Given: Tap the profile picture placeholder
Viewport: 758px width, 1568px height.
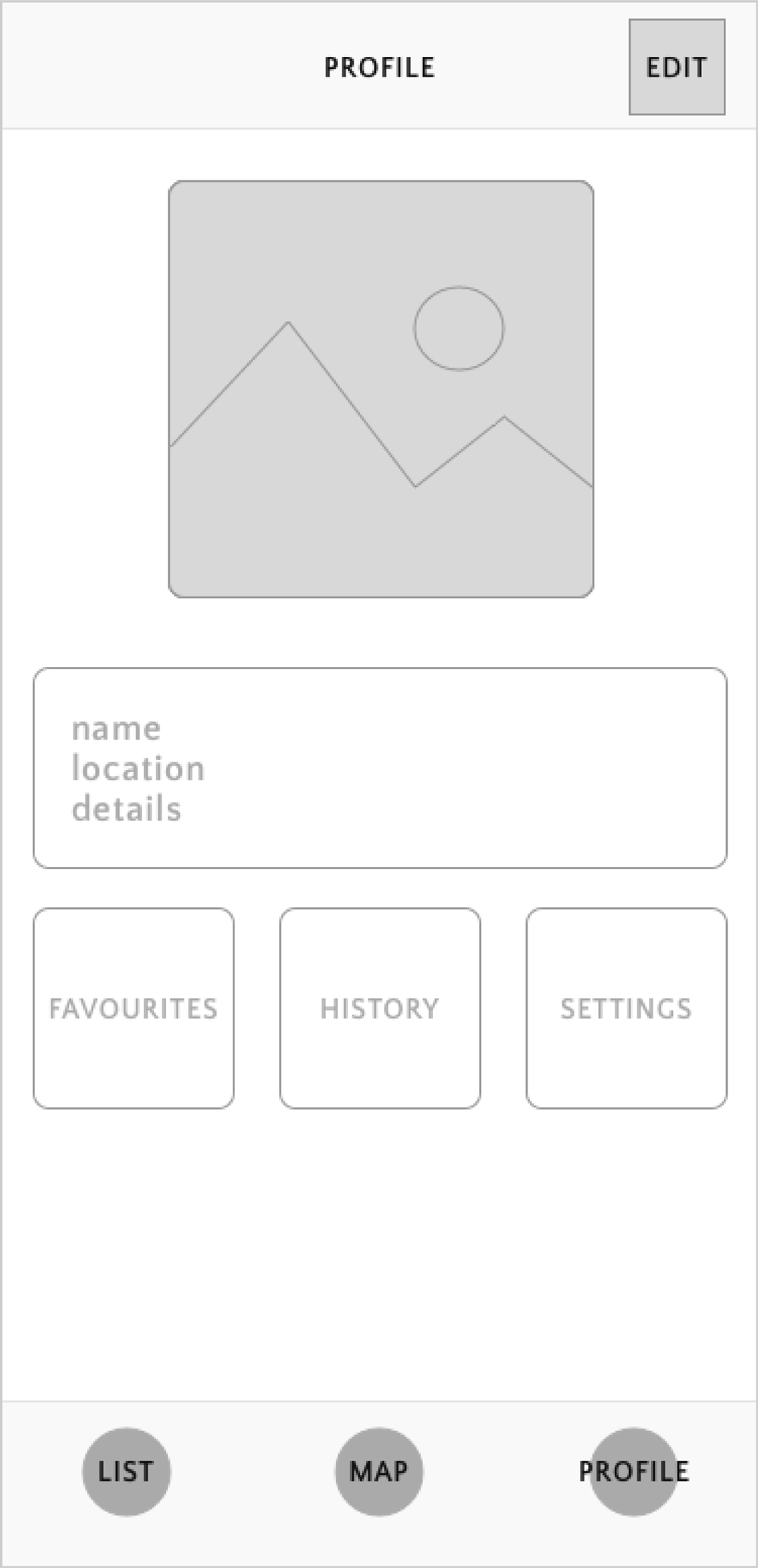Looking at the screenshot, I should click(381, 389).
